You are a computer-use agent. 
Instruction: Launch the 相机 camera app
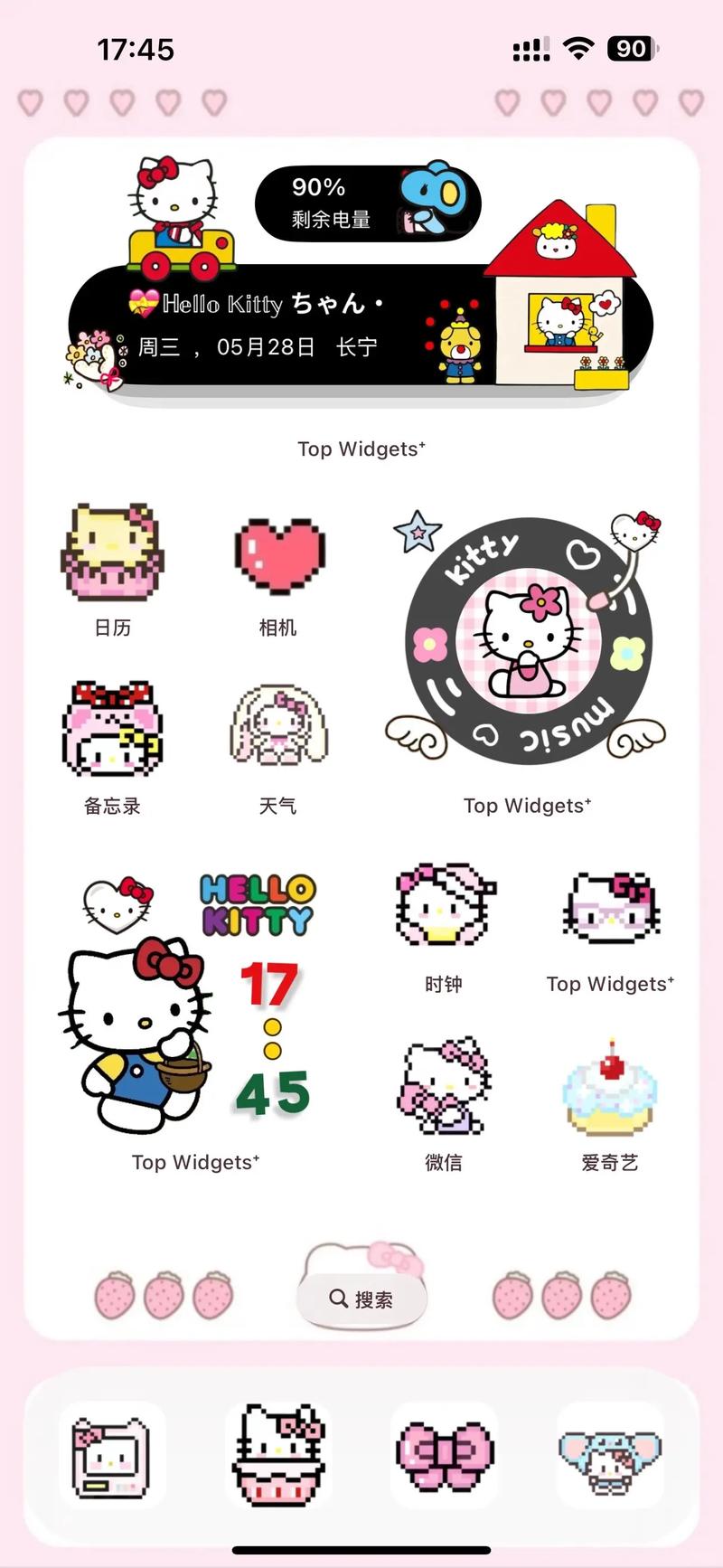click(278, 555)
